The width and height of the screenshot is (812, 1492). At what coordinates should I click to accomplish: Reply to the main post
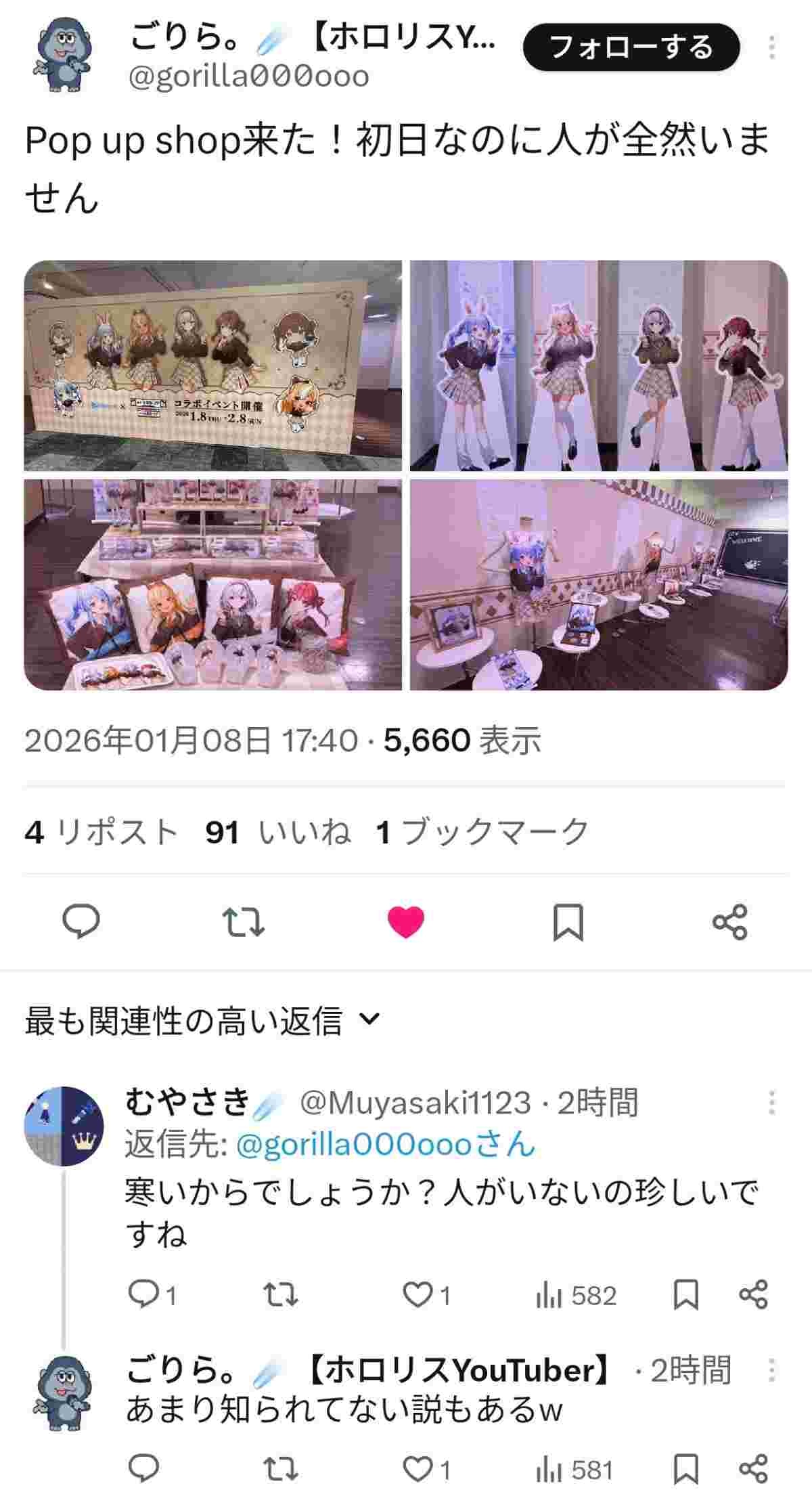tap(81, 922)
